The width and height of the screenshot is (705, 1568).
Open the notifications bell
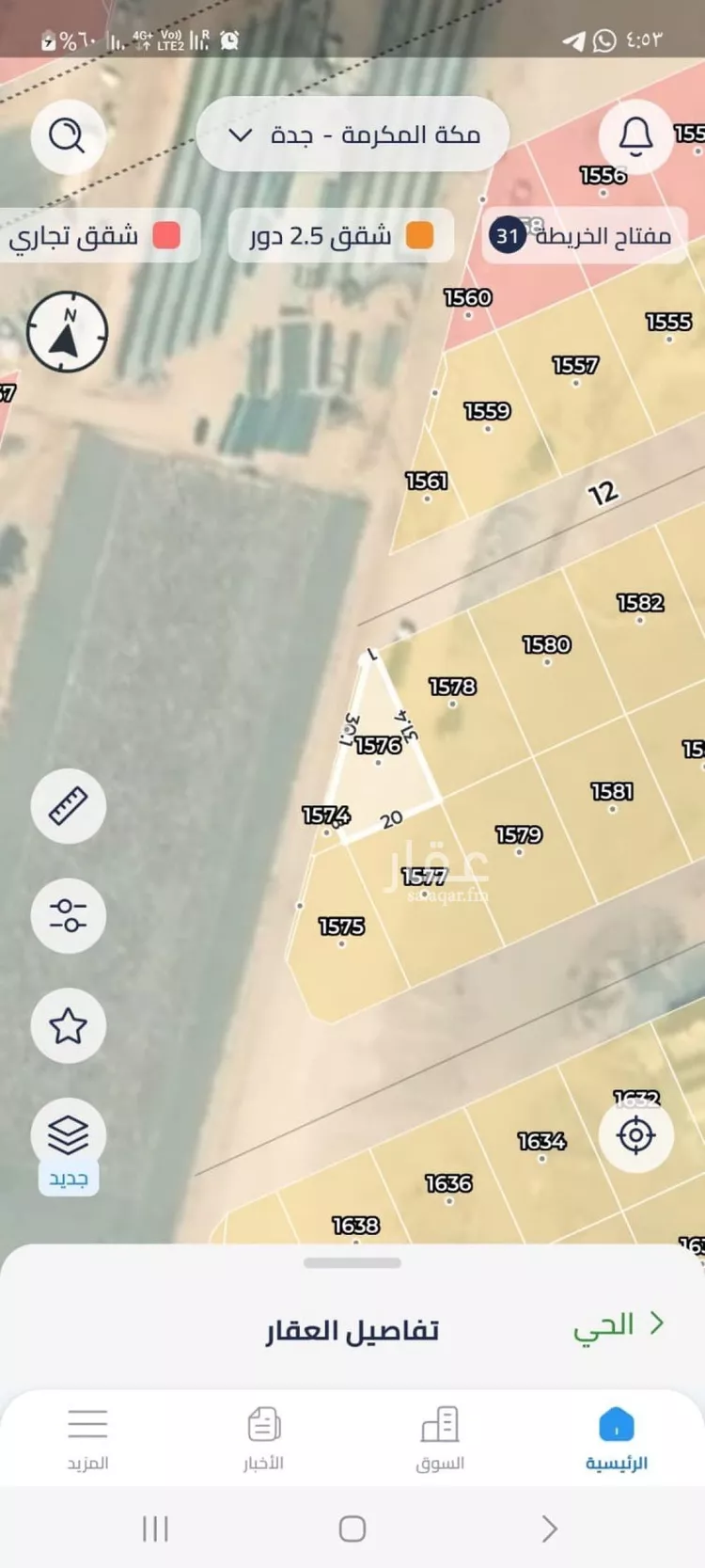click(635, 136)
